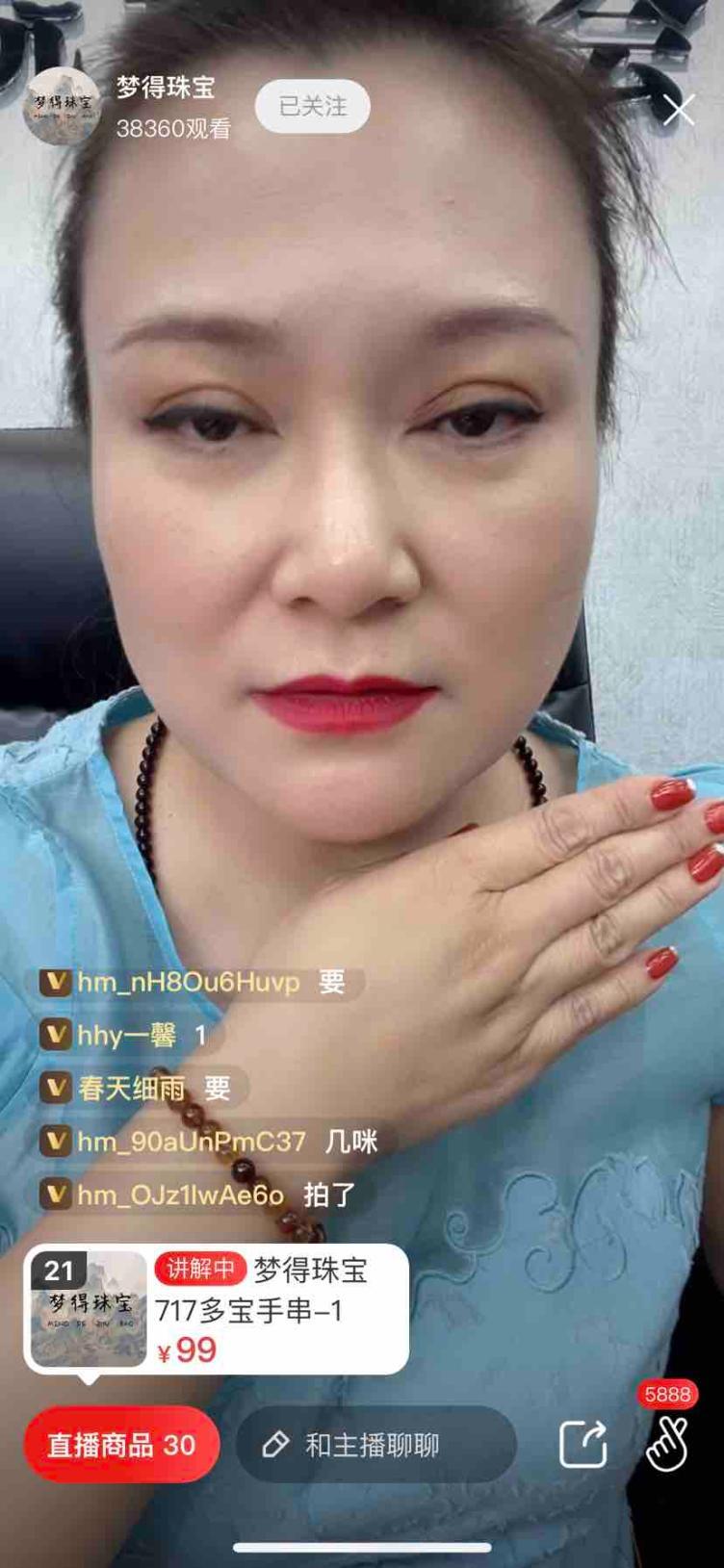The image size is (724, 1568).
Task: Open 梦得珠宝 streamer profile avatar
Action: (x=61, y=106)
